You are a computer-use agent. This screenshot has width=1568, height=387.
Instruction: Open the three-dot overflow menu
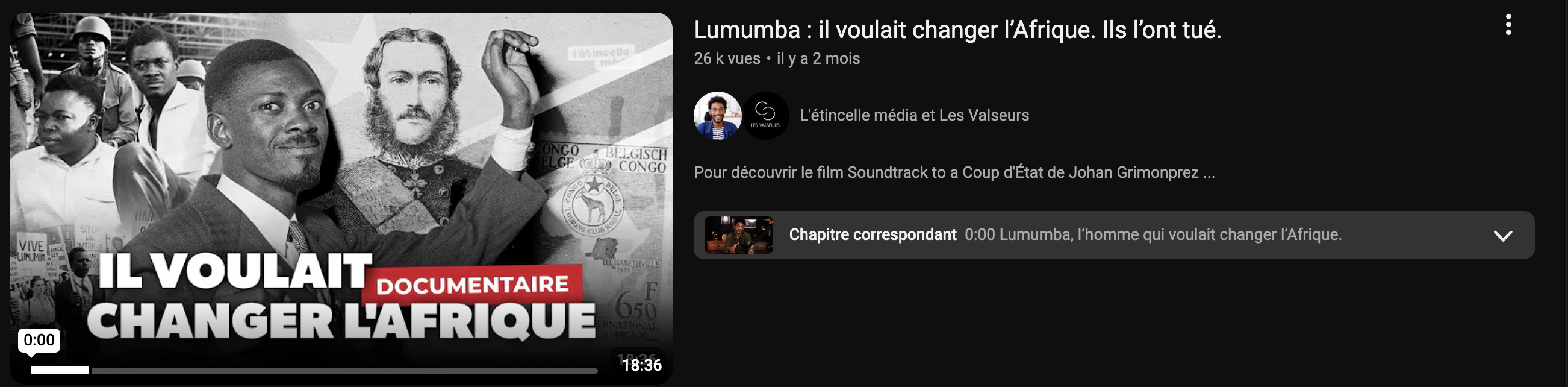pyautogui.click(x=1508, y=25)
